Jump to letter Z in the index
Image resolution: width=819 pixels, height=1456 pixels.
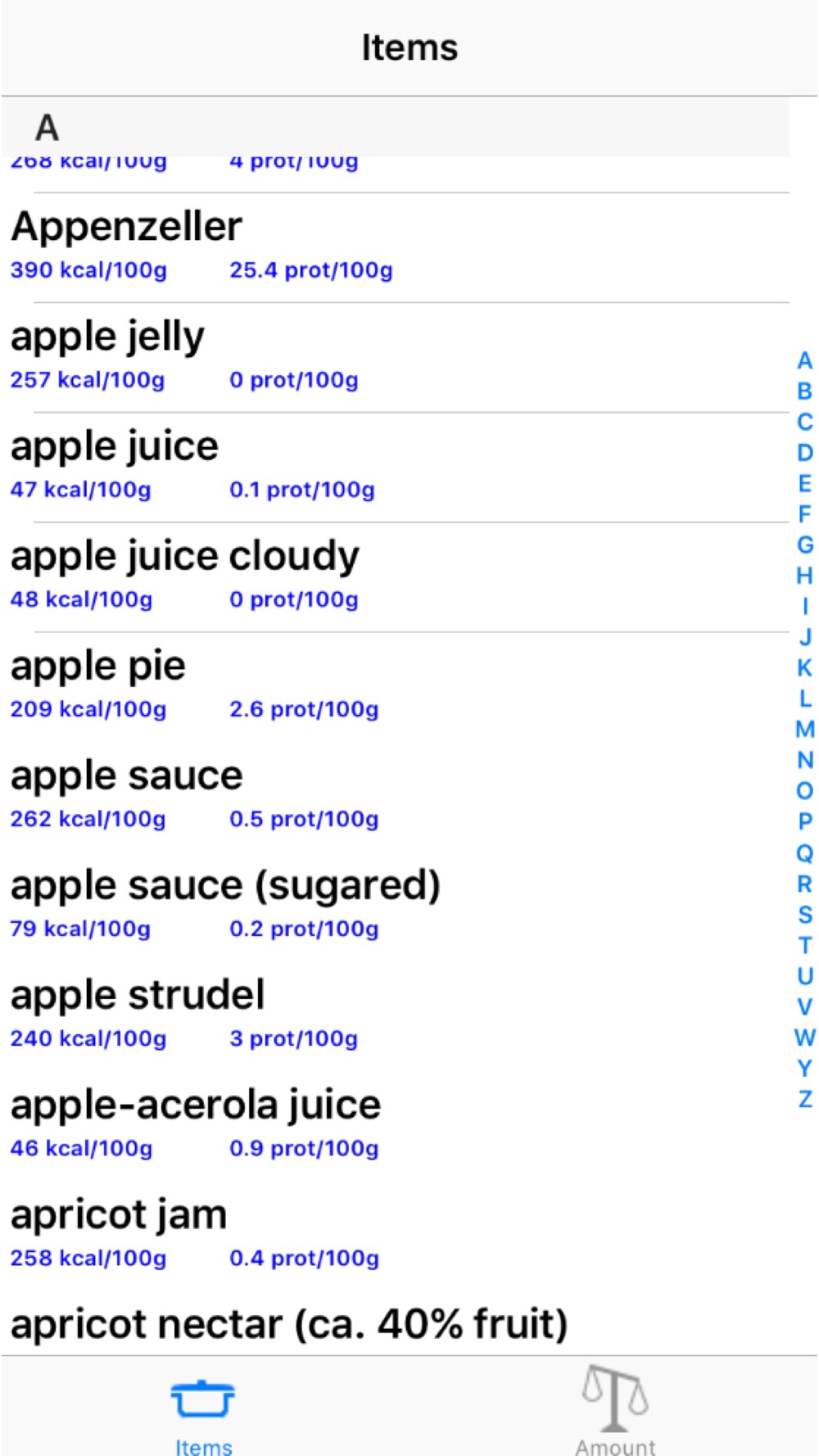click(x=805, y=1099)
